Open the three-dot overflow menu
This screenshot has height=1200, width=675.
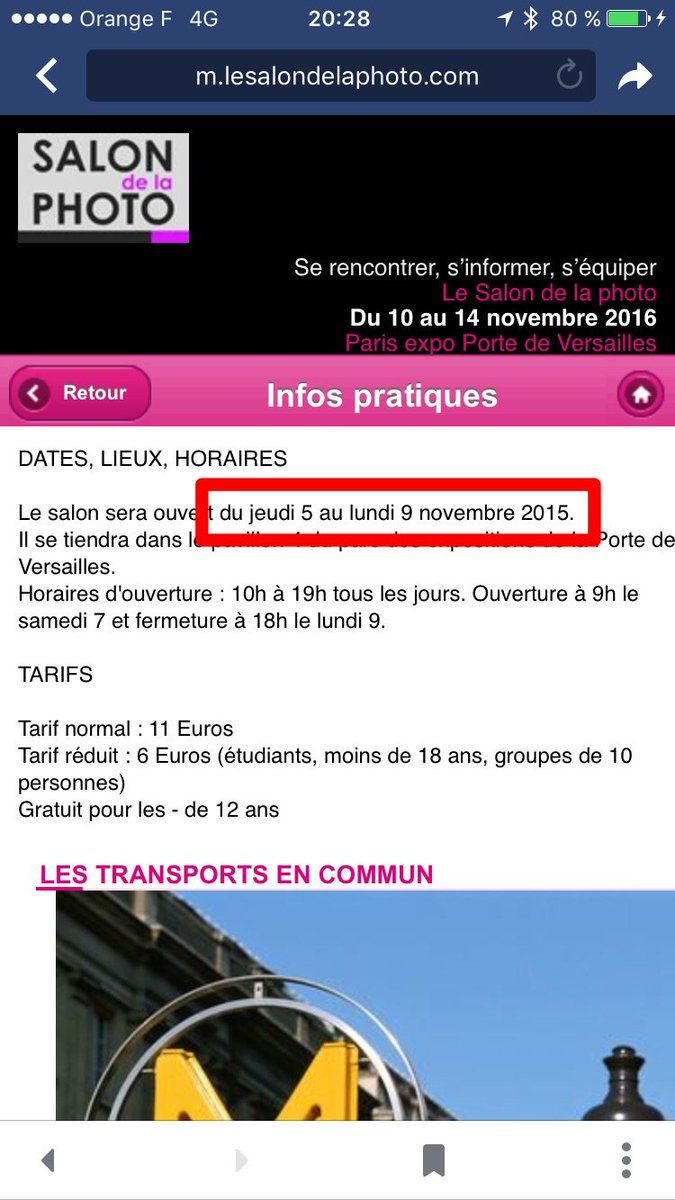(x=626, y=1160)
